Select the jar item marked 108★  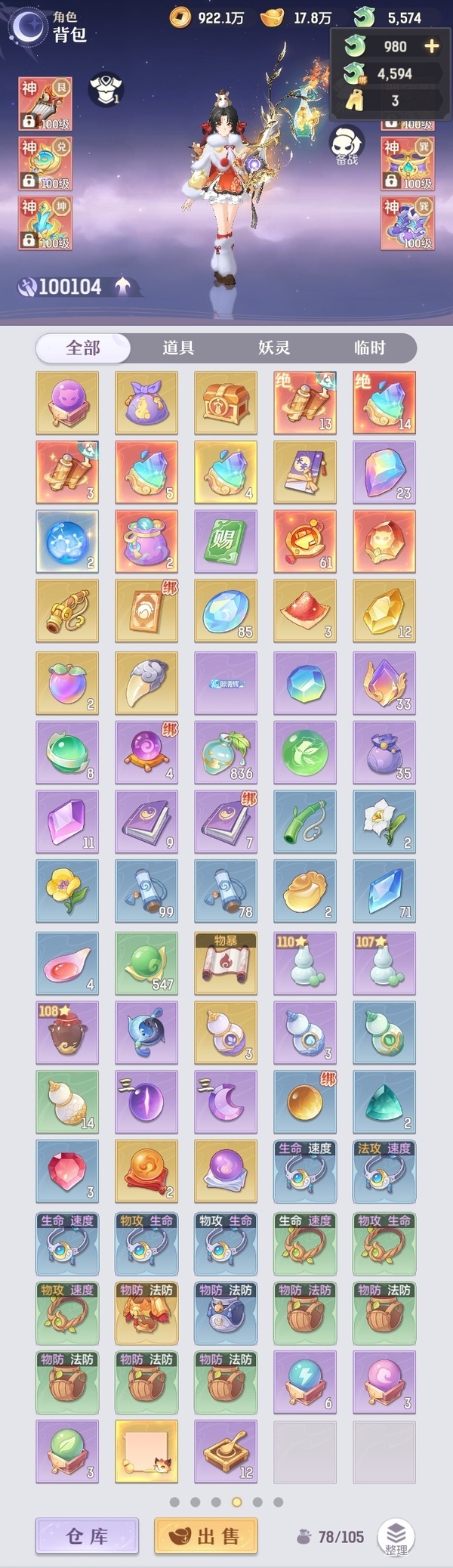click(67, 1032)
